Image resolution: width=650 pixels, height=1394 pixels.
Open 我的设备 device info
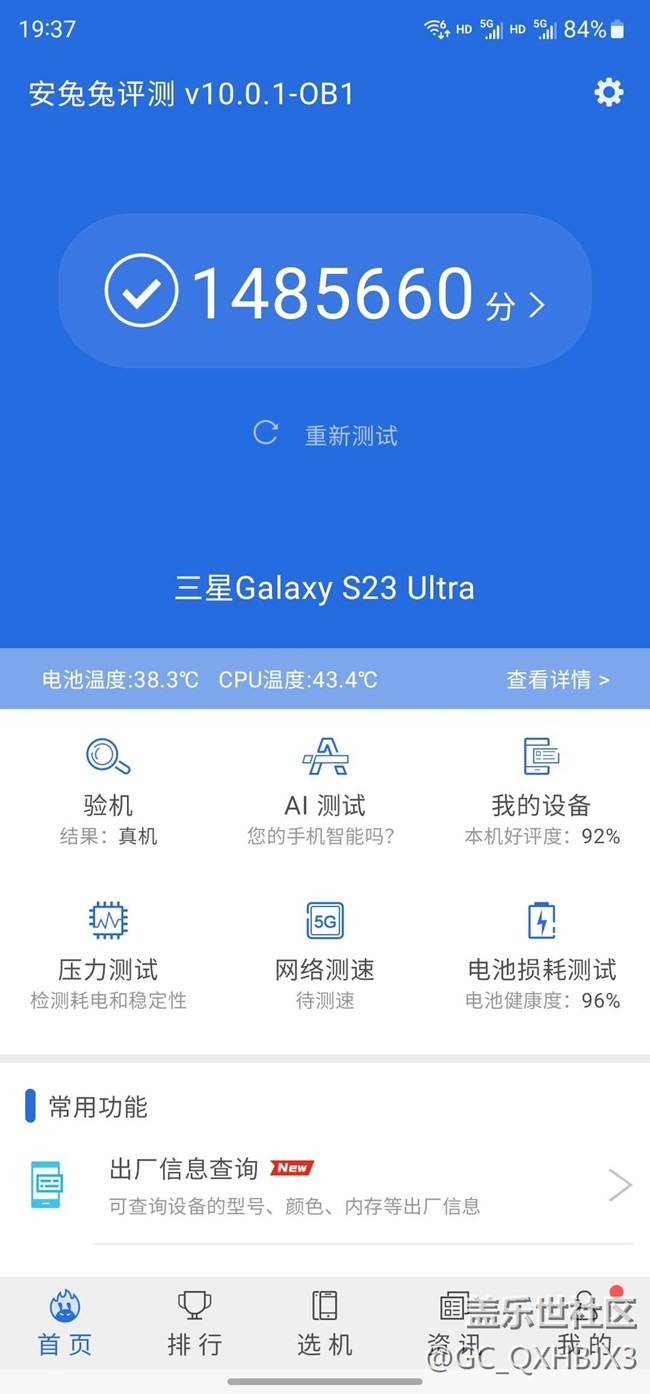[541, 790]
